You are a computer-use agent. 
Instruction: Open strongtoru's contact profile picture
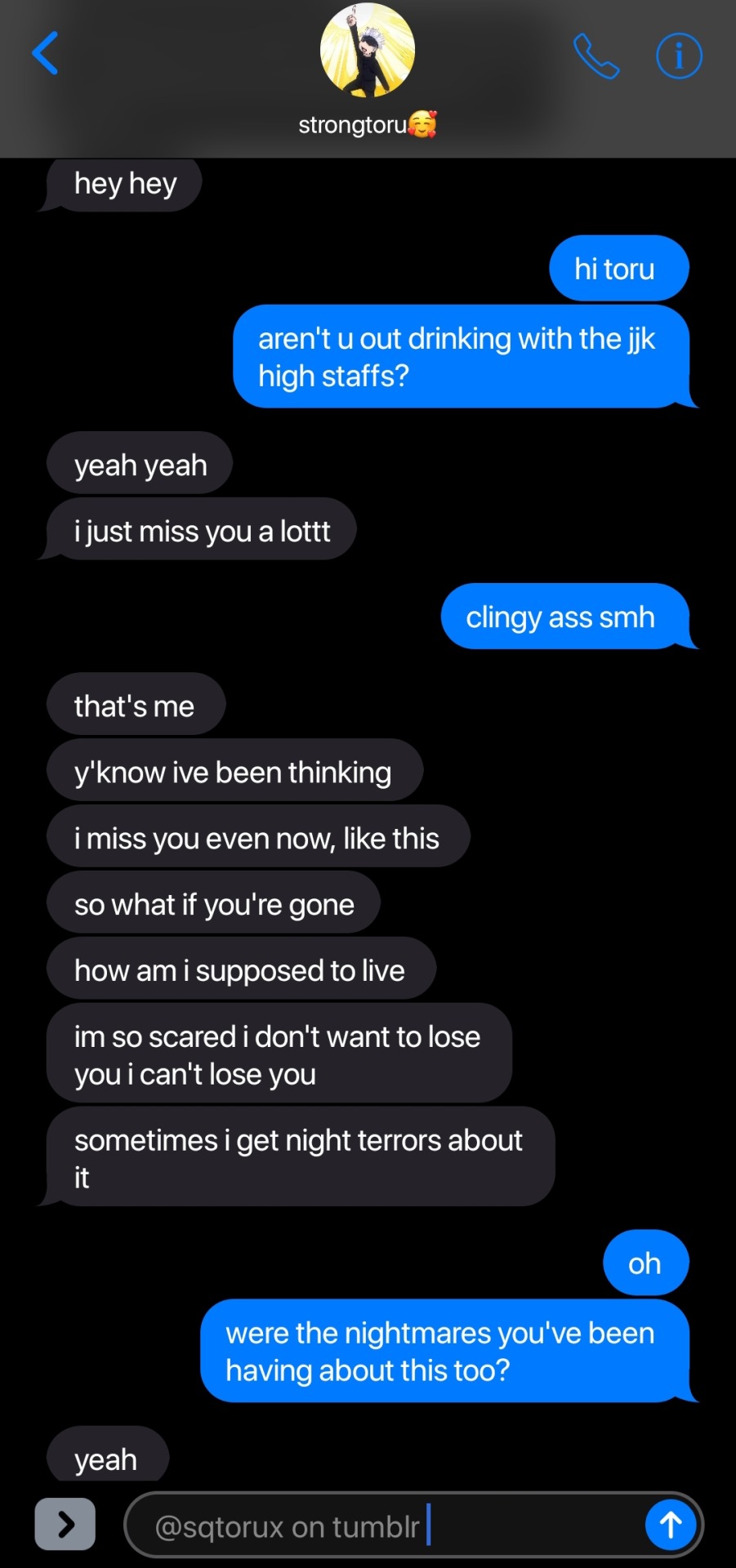[x=368, y=51]
